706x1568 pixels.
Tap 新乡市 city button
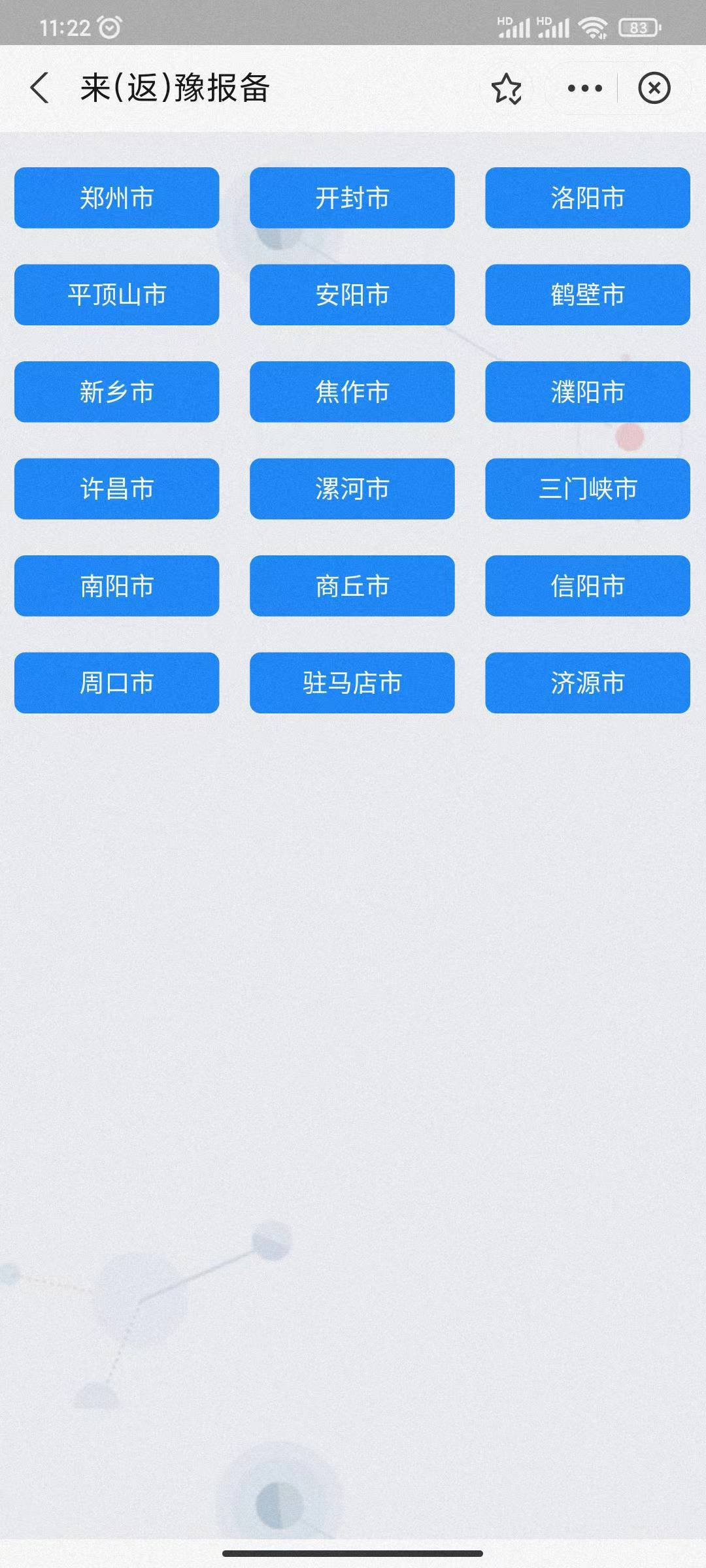click(x=116, y=392)
